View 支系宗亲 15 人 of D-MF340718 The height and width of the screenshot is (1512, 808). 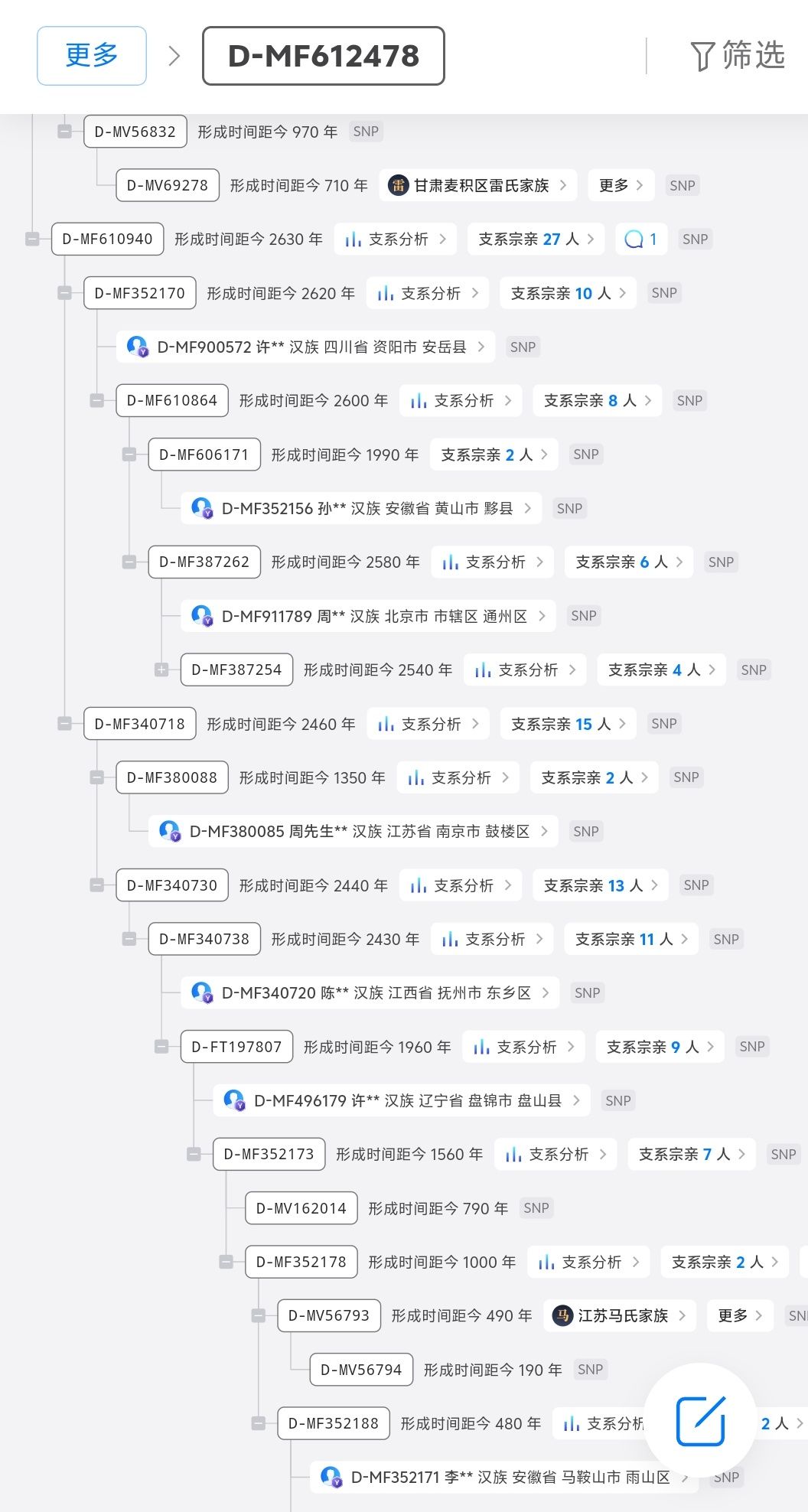click(567, 724)
